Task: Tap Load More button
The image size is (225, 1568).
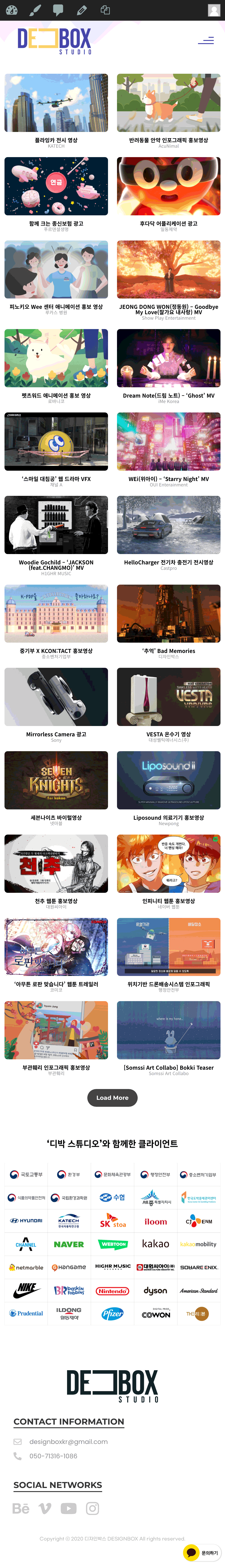Action: point(112,1098)
